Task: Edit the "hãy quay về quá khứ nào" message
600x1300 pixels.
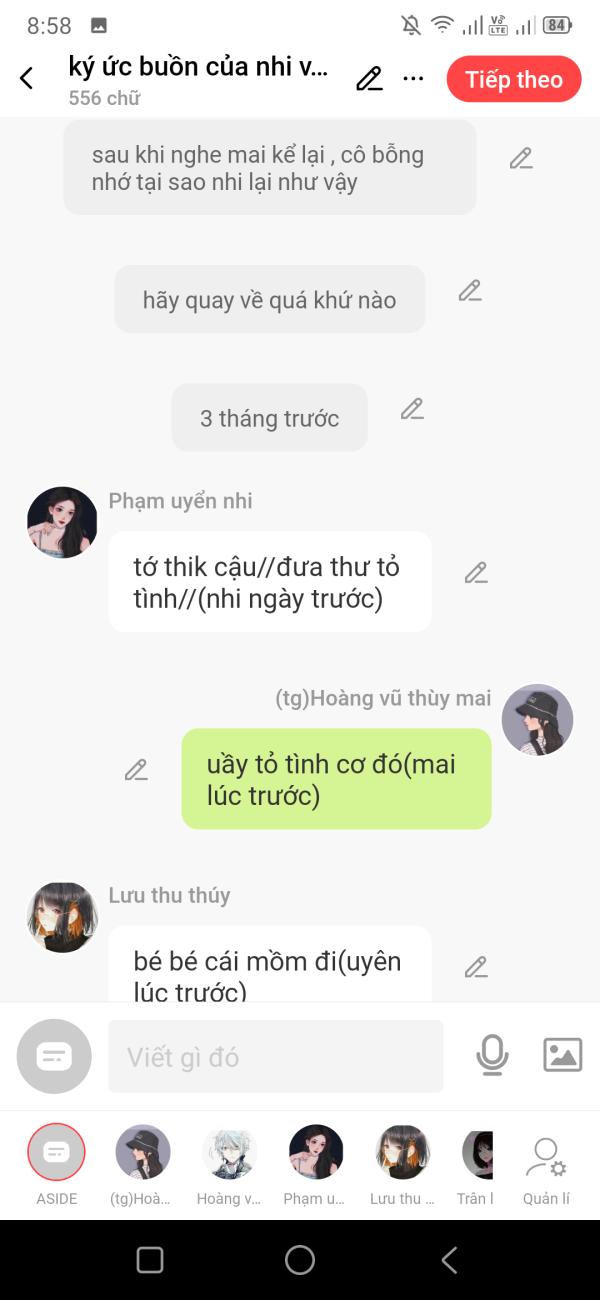Action: point(470,290)
